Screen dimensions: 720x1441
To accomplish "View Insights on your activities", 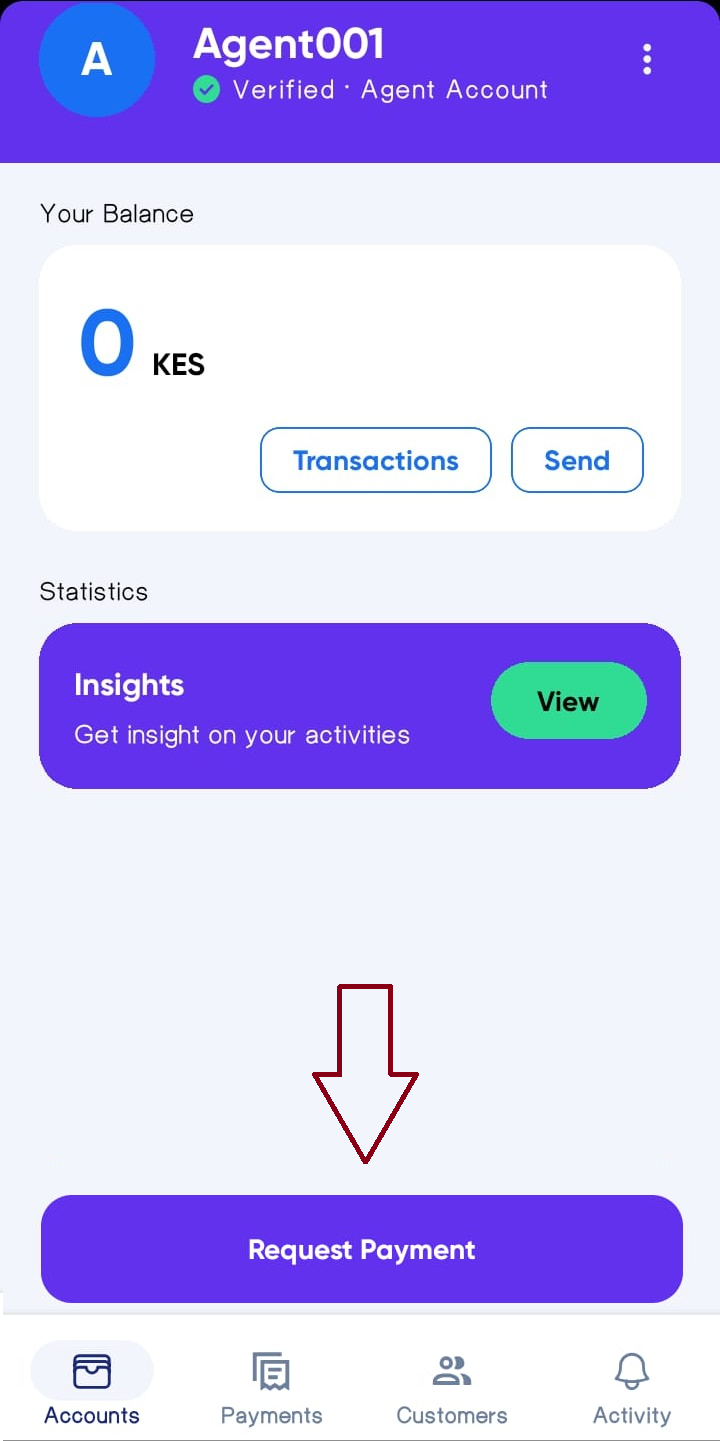I will coord(568,701).
